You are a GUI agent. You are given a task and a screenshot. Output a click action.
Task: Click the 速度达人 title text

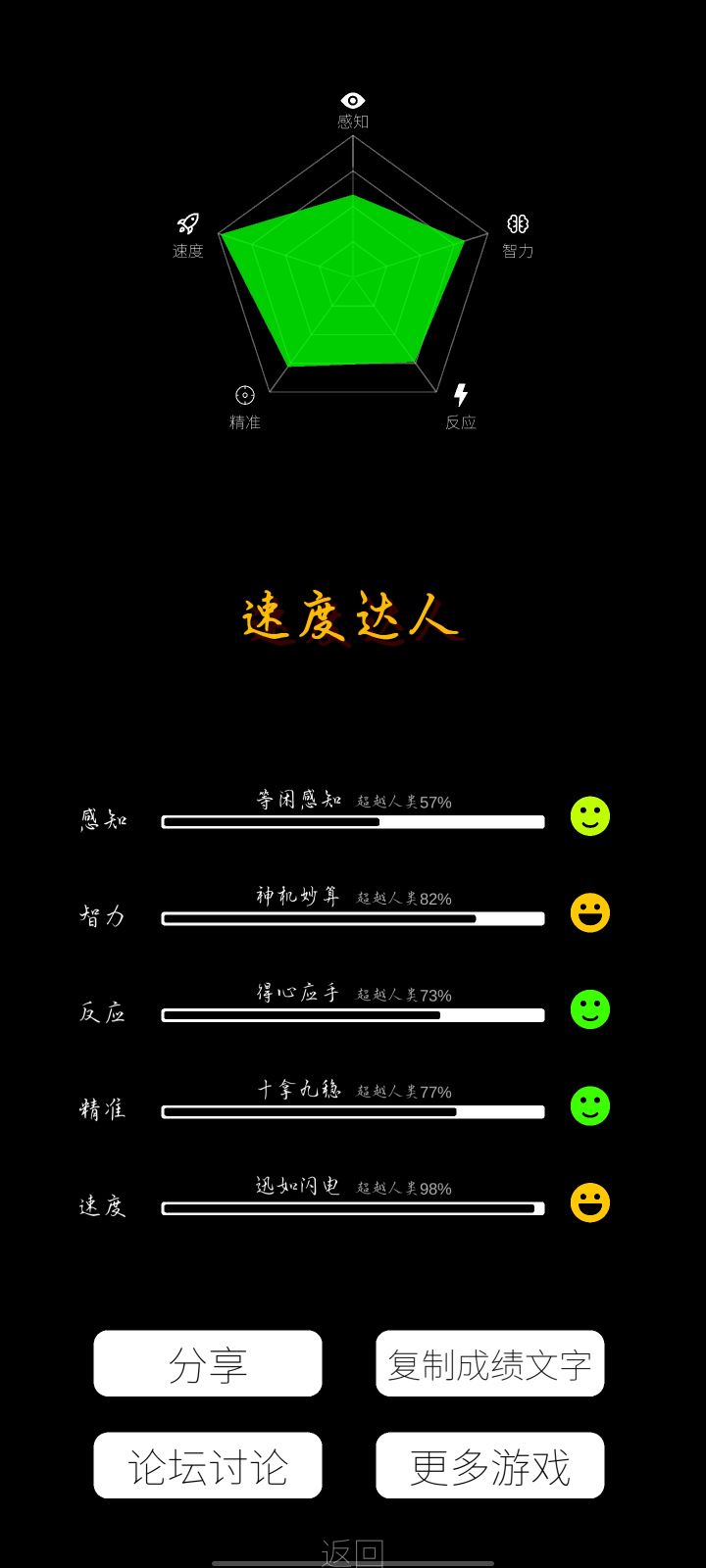click(350, 617)
